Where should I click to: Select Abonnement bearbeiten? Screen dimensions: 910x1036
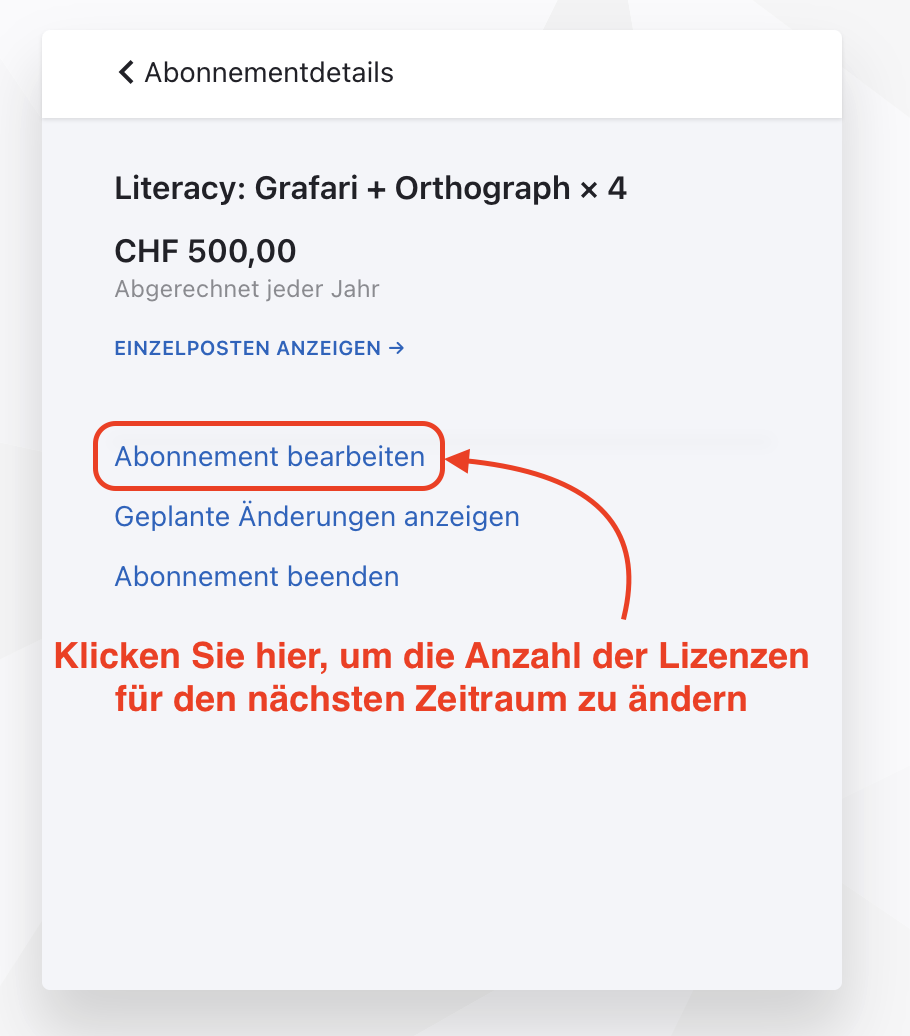click(x=269, y=457)
